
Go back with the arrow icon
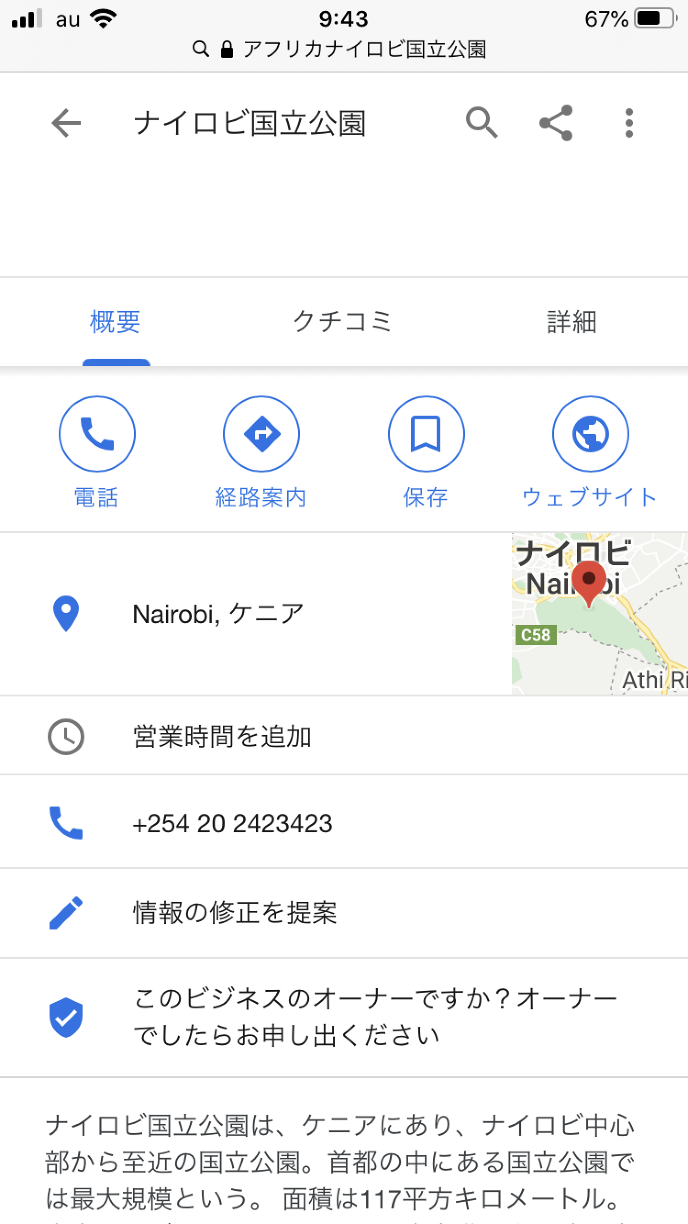tap(66, 123)
